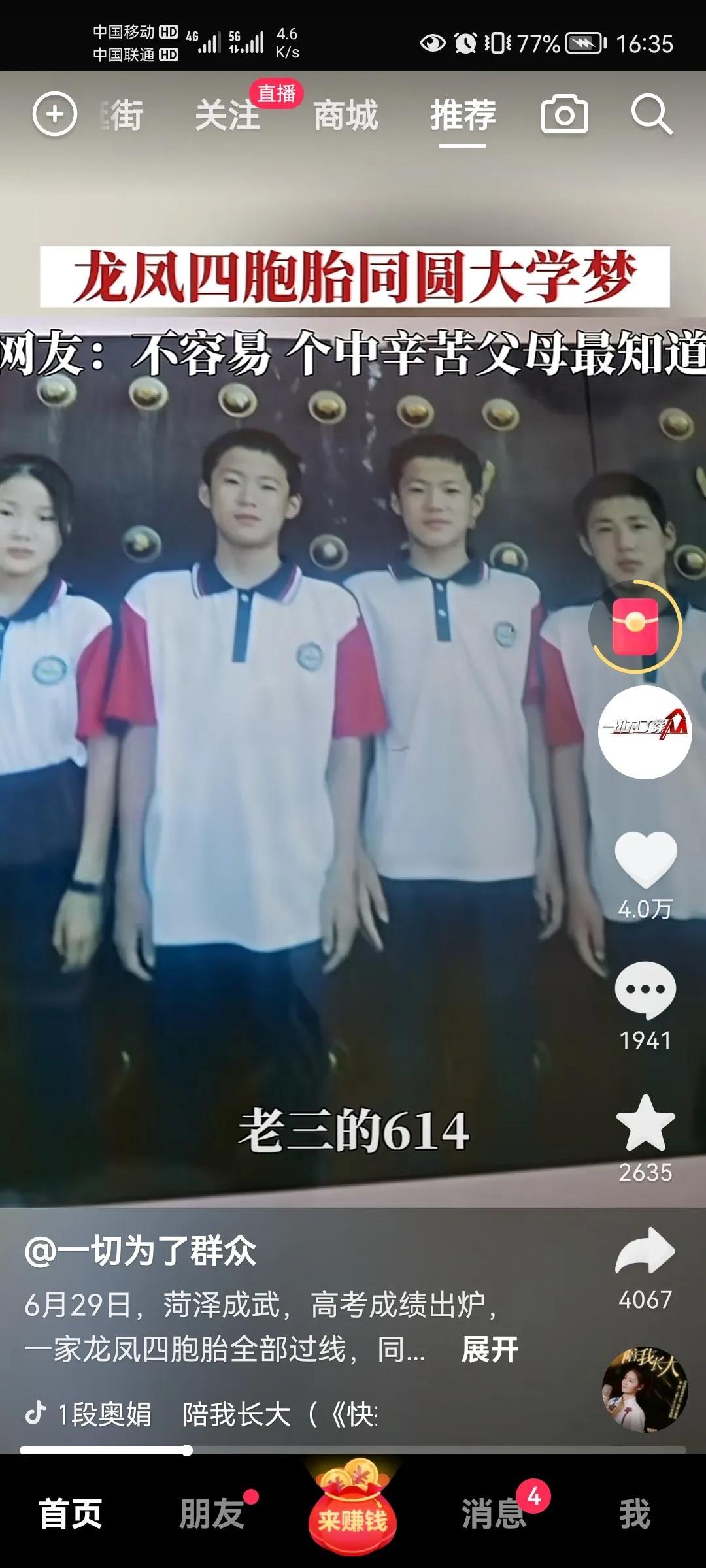
Task: Share the video using the arrow
Action: [645, 1251]
